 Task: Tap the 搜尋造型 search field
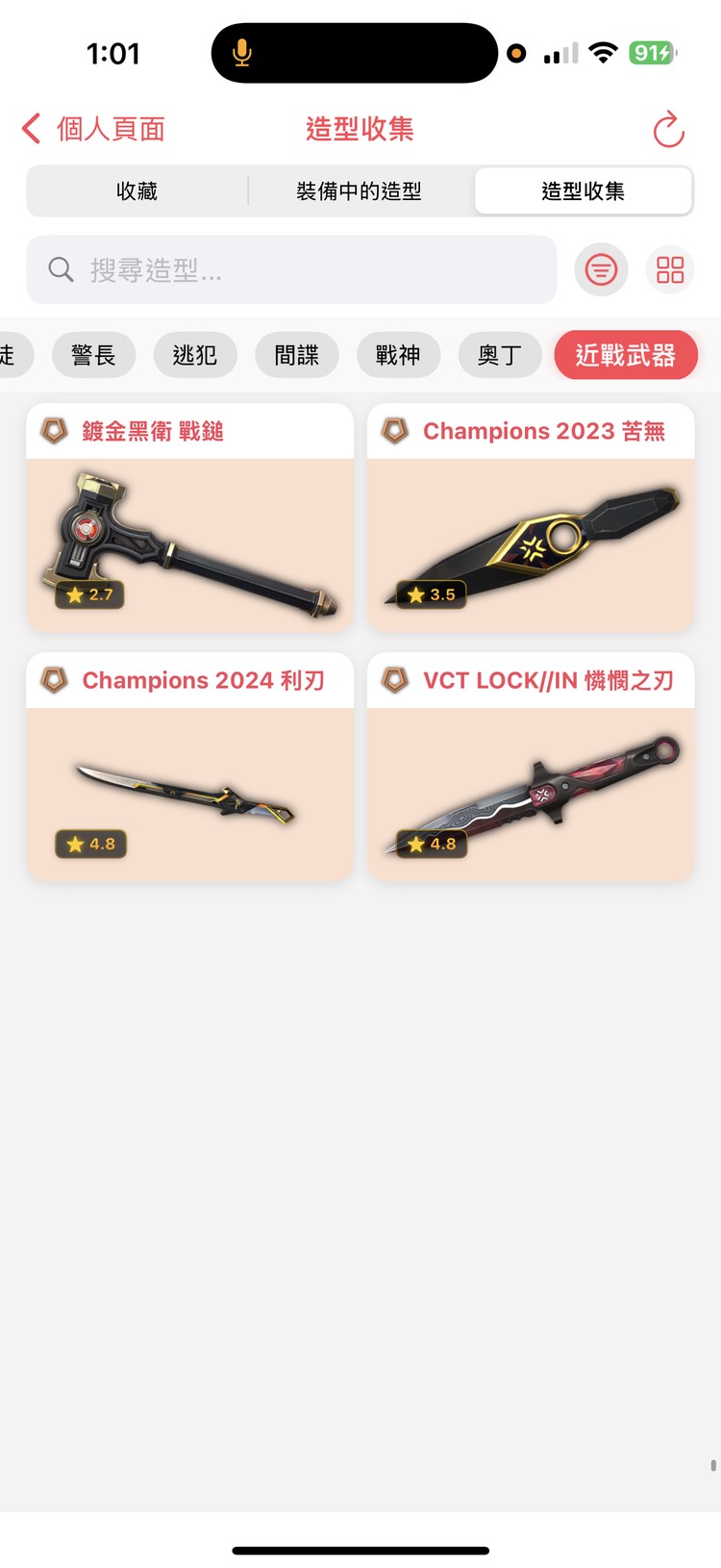coord(291,270)
